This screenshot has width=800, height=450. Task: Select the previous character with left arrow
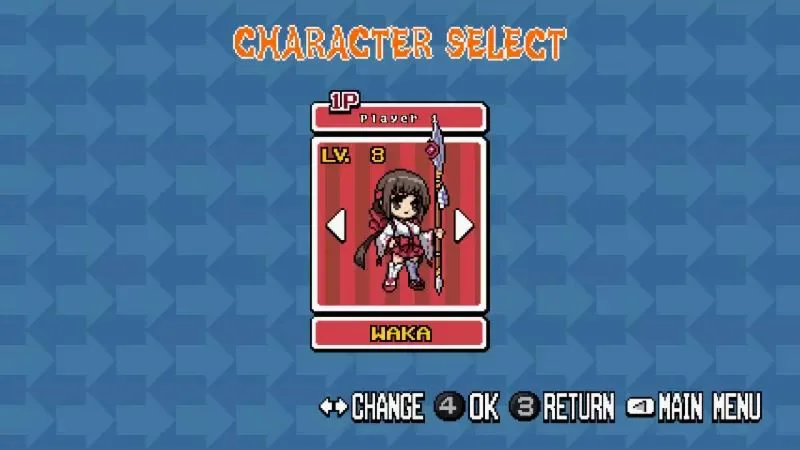337,226
